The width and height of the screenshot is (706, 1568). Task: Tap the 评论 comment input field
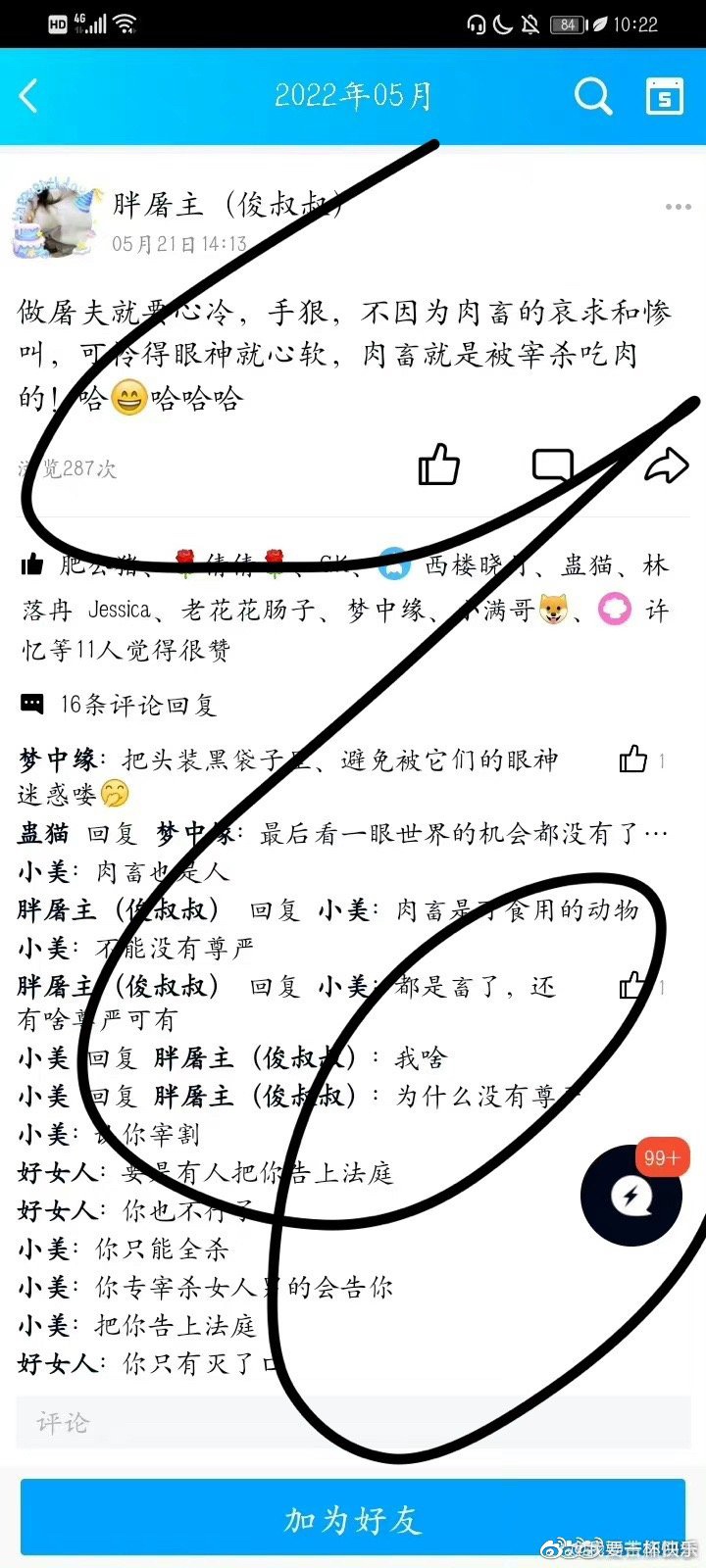coord(353,1423)
